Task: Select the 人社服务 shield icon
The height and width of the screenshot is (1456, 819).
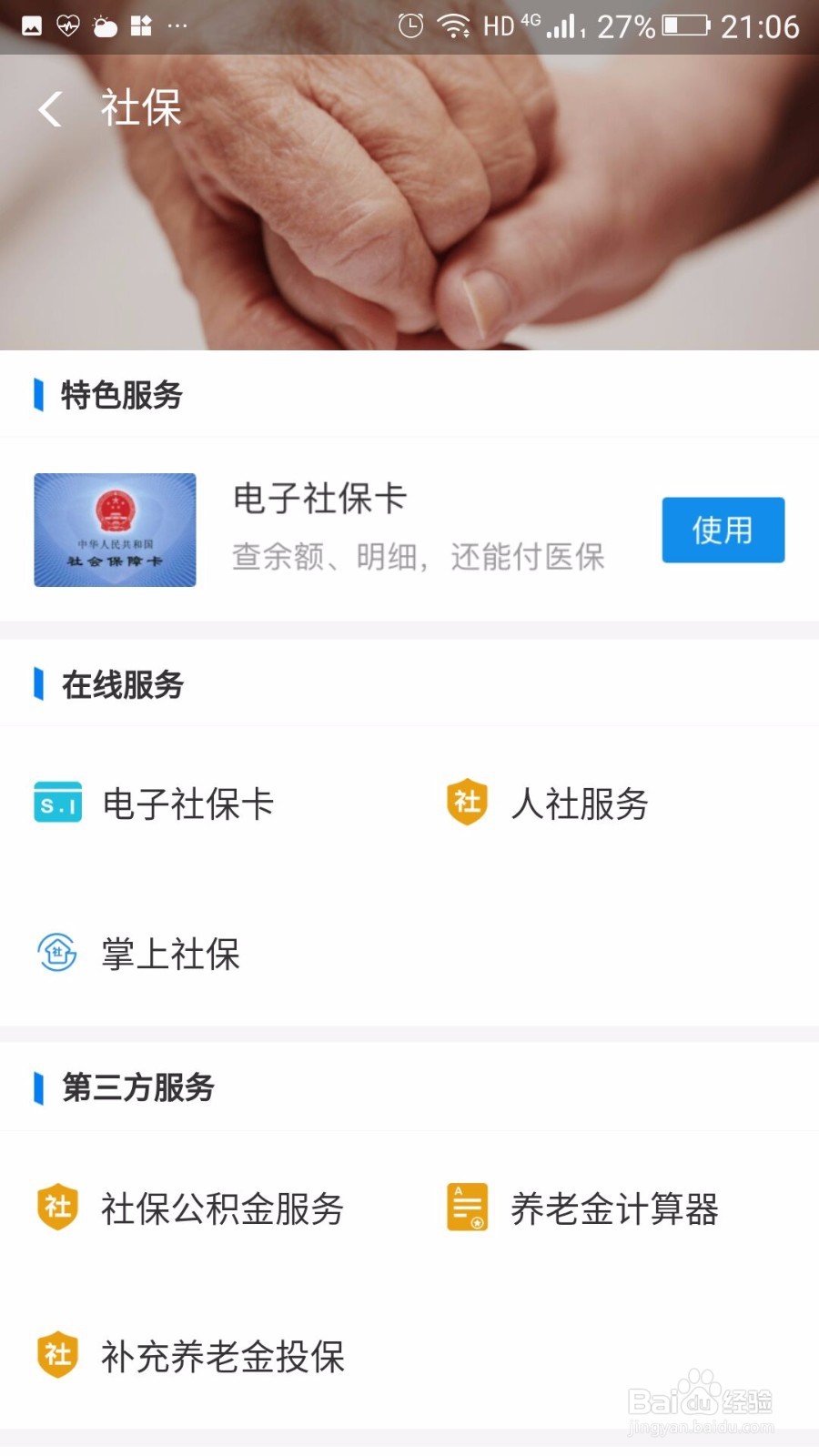Action: tap(466, 804)
